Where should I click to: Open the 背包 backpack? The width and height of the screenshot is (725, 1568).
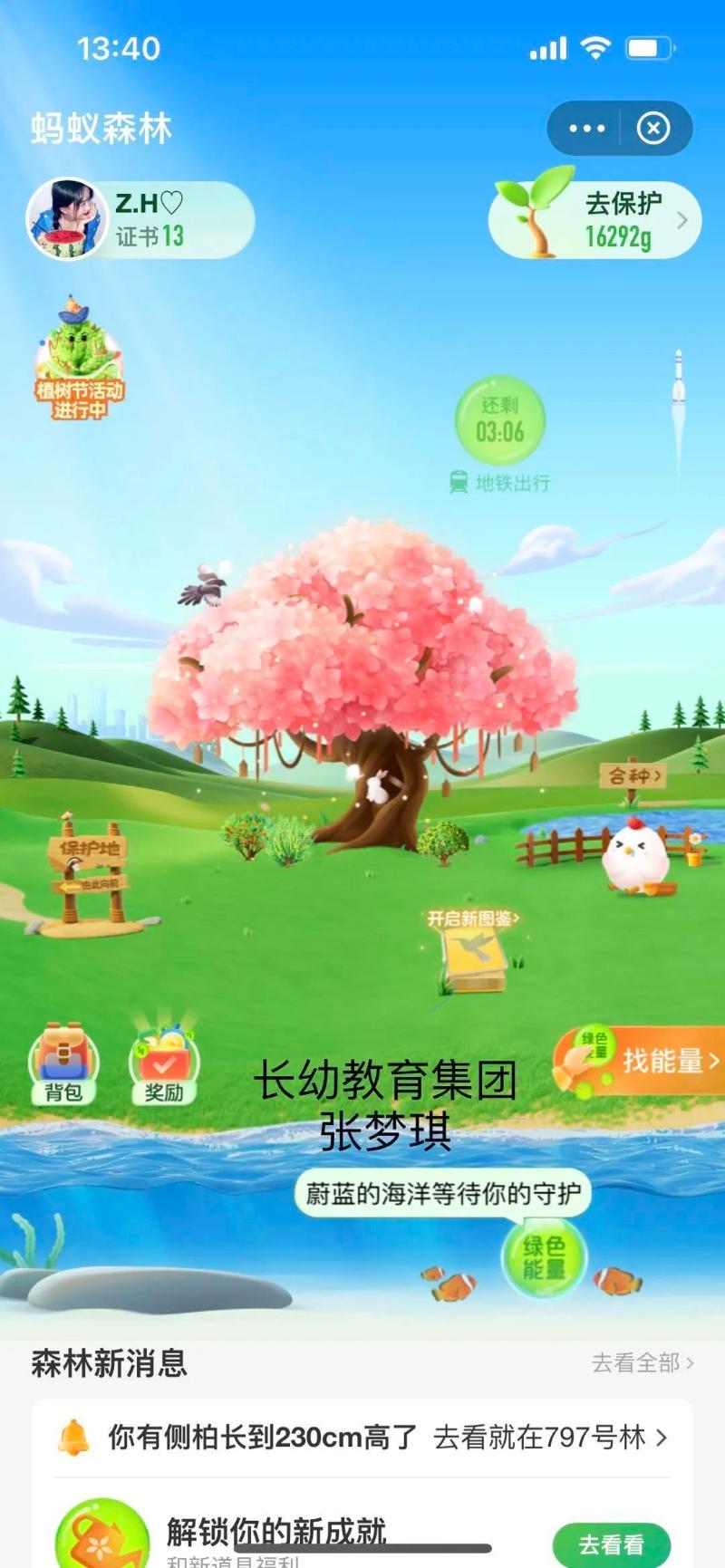click(x=63, y=1064)
